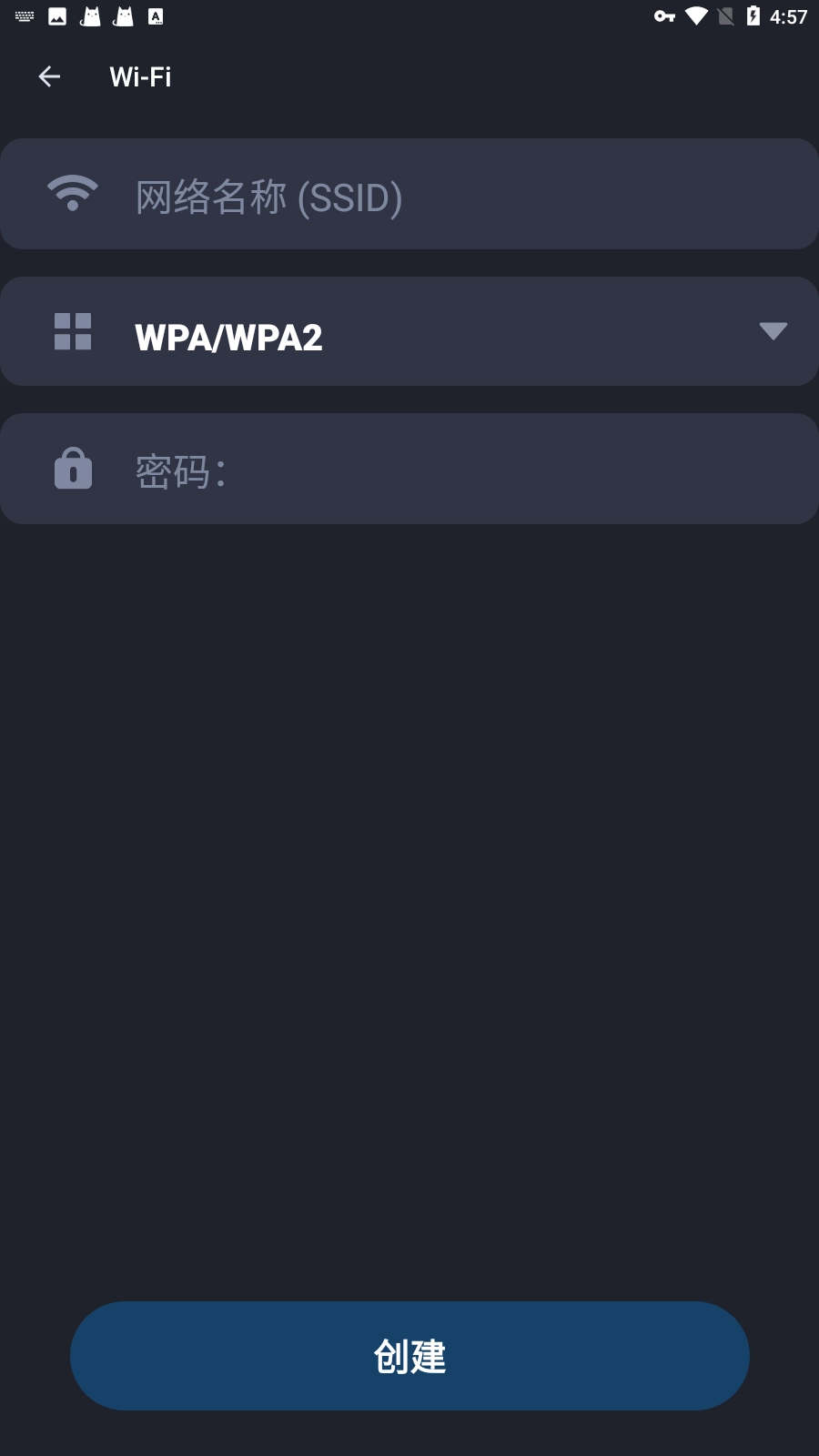Tap the 'A' app notification icon

(x=157, y=15)
